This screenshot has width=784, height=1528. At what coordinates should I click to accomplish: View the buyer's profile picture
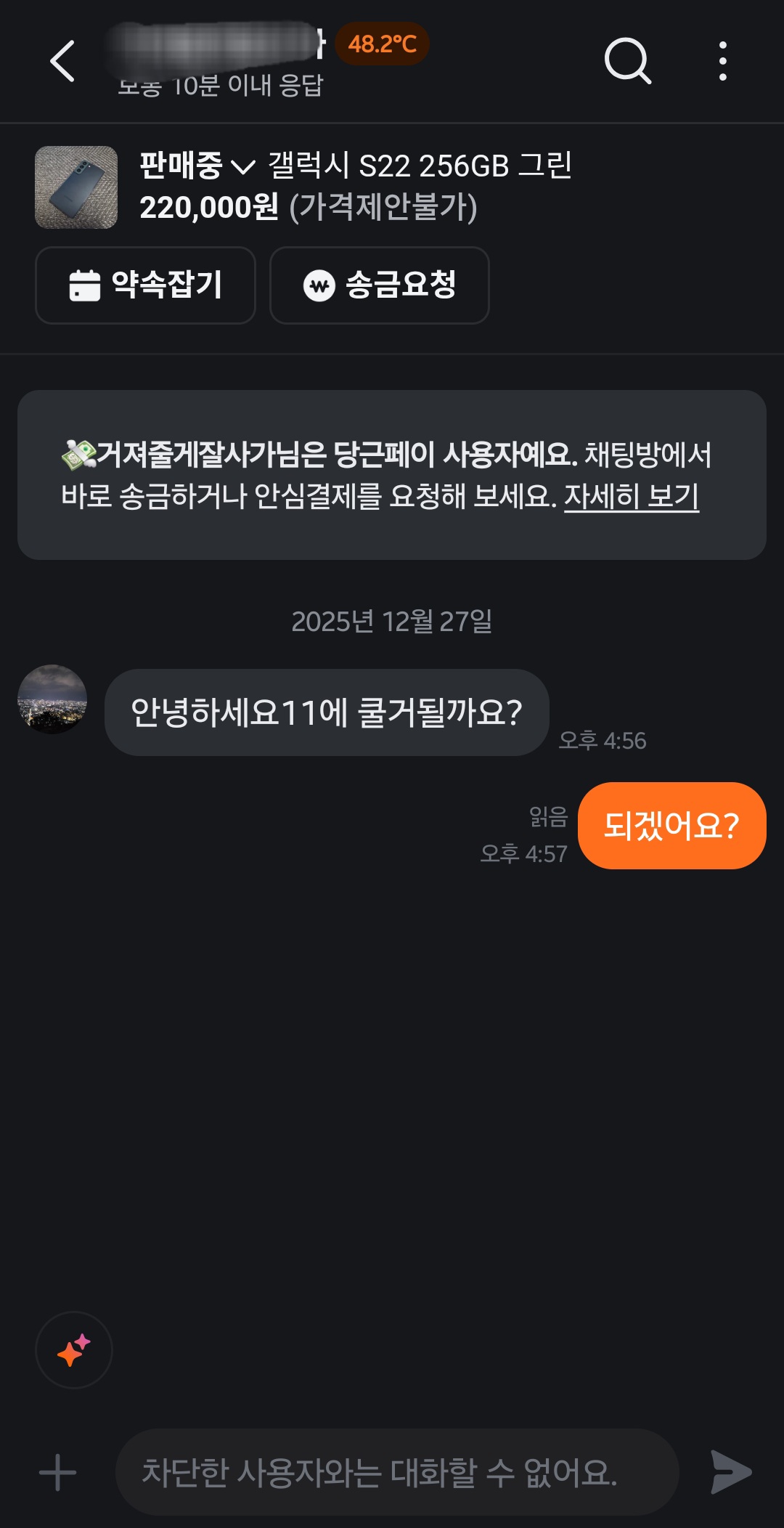pos(52,699)
